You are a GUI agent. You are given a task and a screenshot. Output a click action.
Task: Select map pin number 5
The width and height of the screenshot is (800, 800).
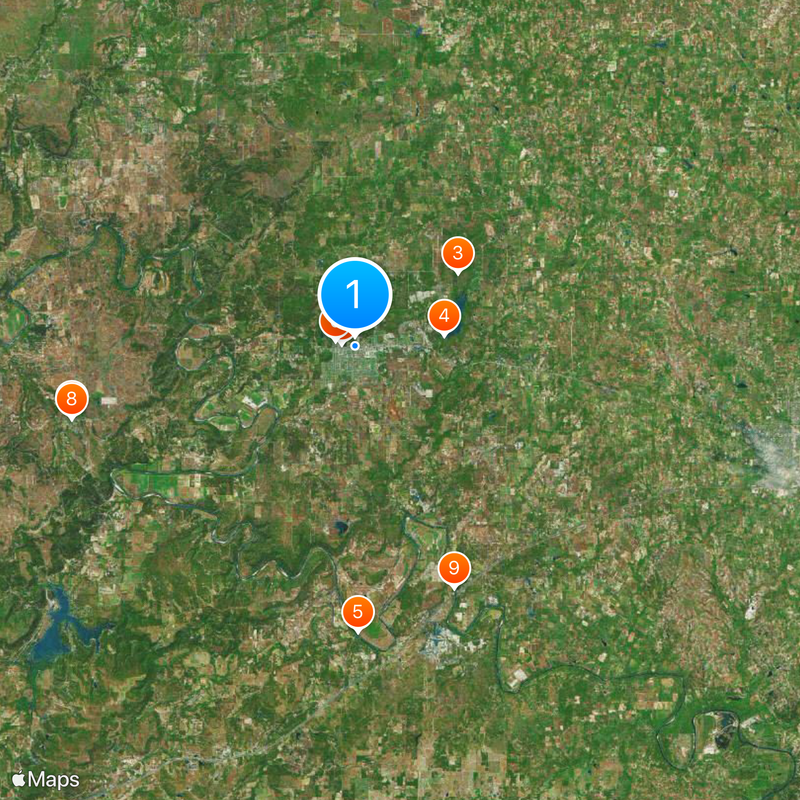[x=358, y=612]
